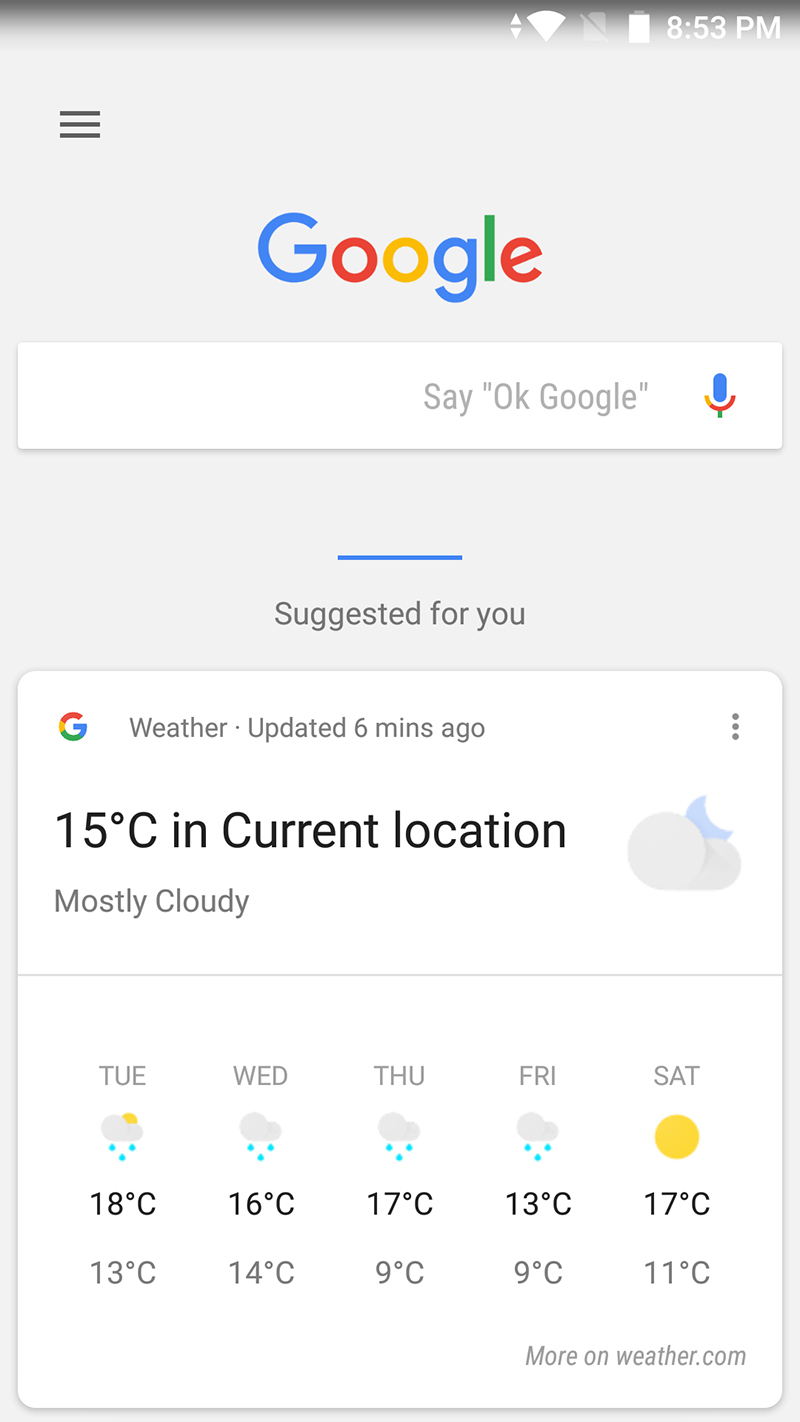800x1422 pixels.
Task: Follow the More on weather.com link
Action: [635, 1356]
